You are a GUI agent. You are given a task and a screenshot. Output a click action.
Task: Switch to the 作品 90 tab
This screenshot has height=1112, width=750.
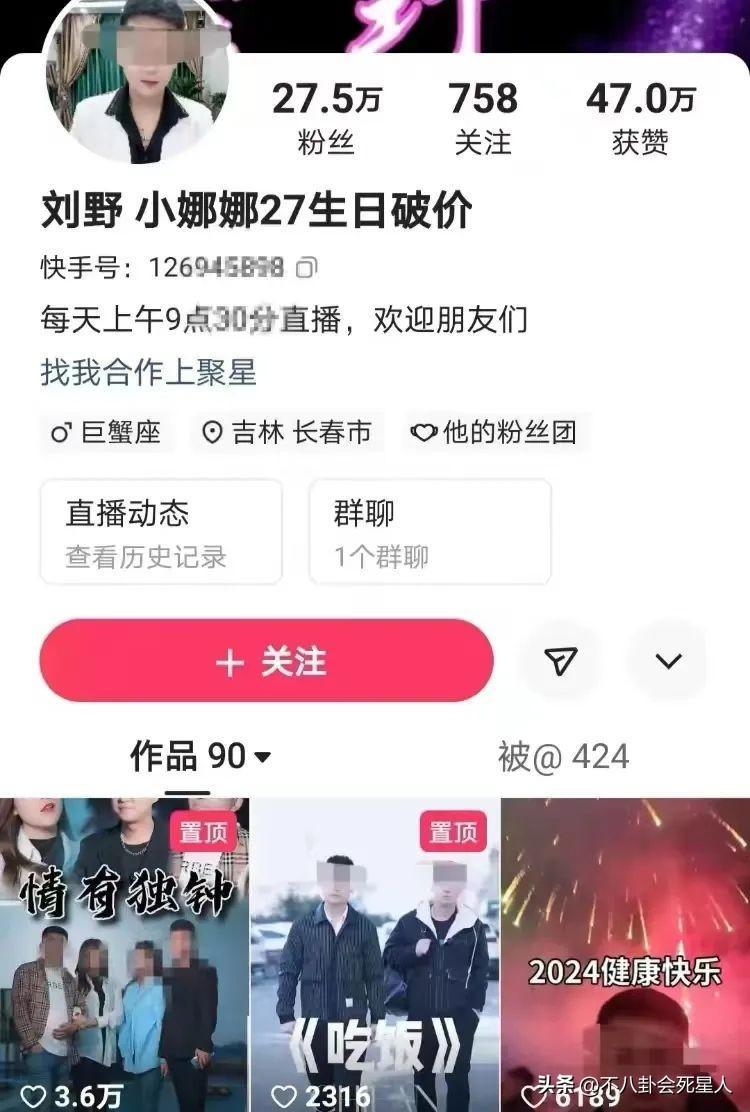click(199, 757)
